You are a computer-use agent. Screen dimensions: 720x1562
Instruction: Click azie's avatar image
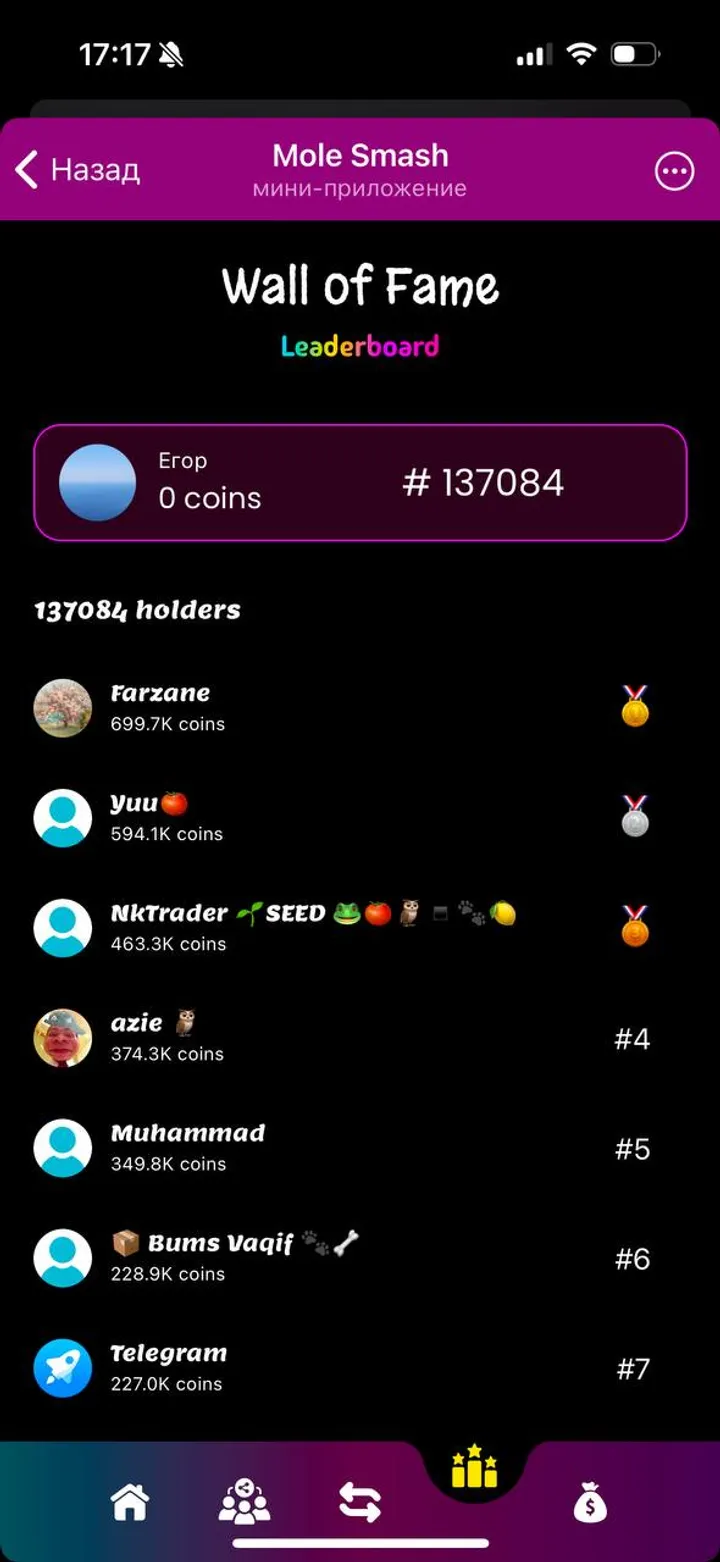(x=62, y=1037)
